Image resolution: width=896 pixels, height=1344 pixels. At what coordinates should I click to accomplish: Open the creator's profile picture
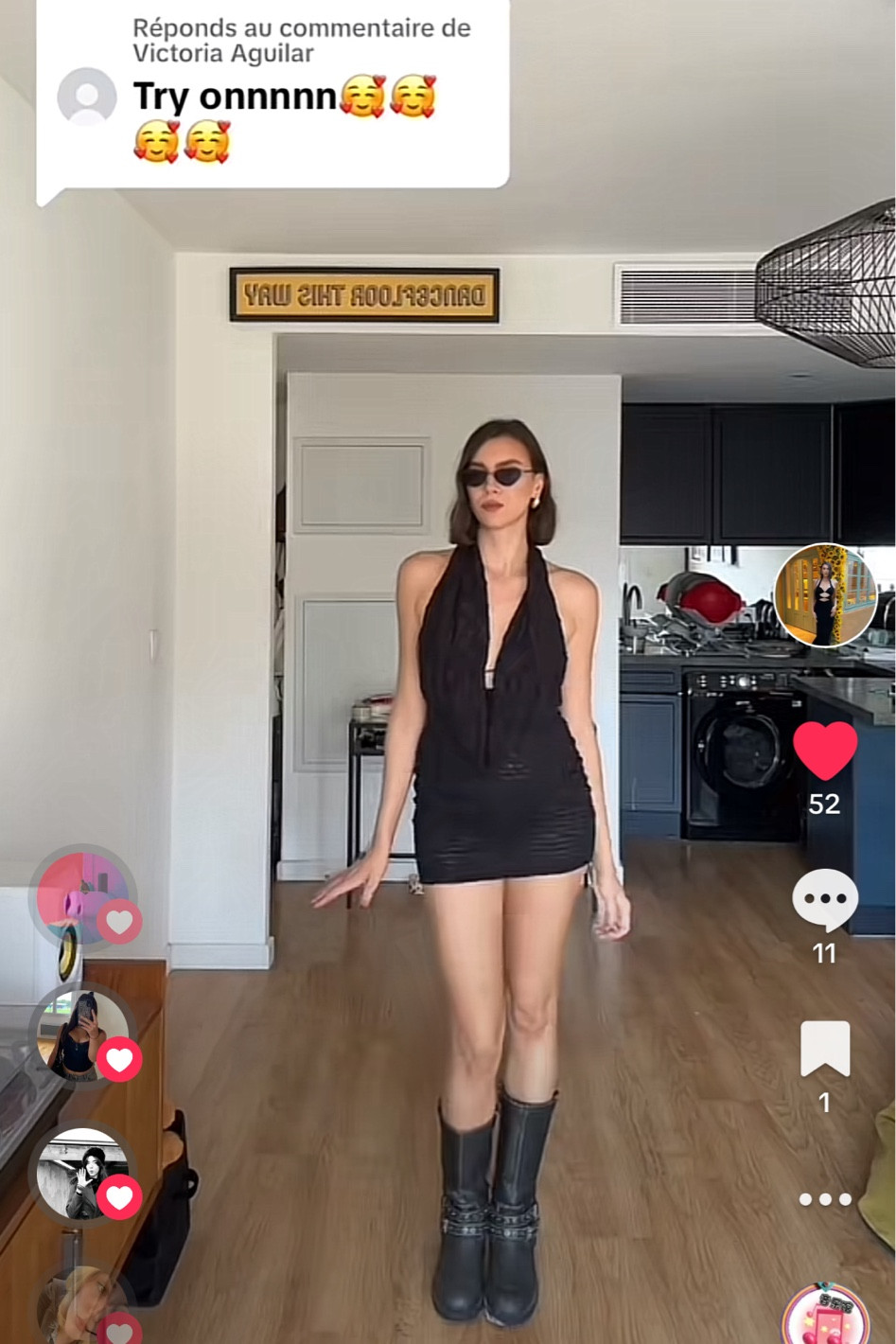point(824,594)
